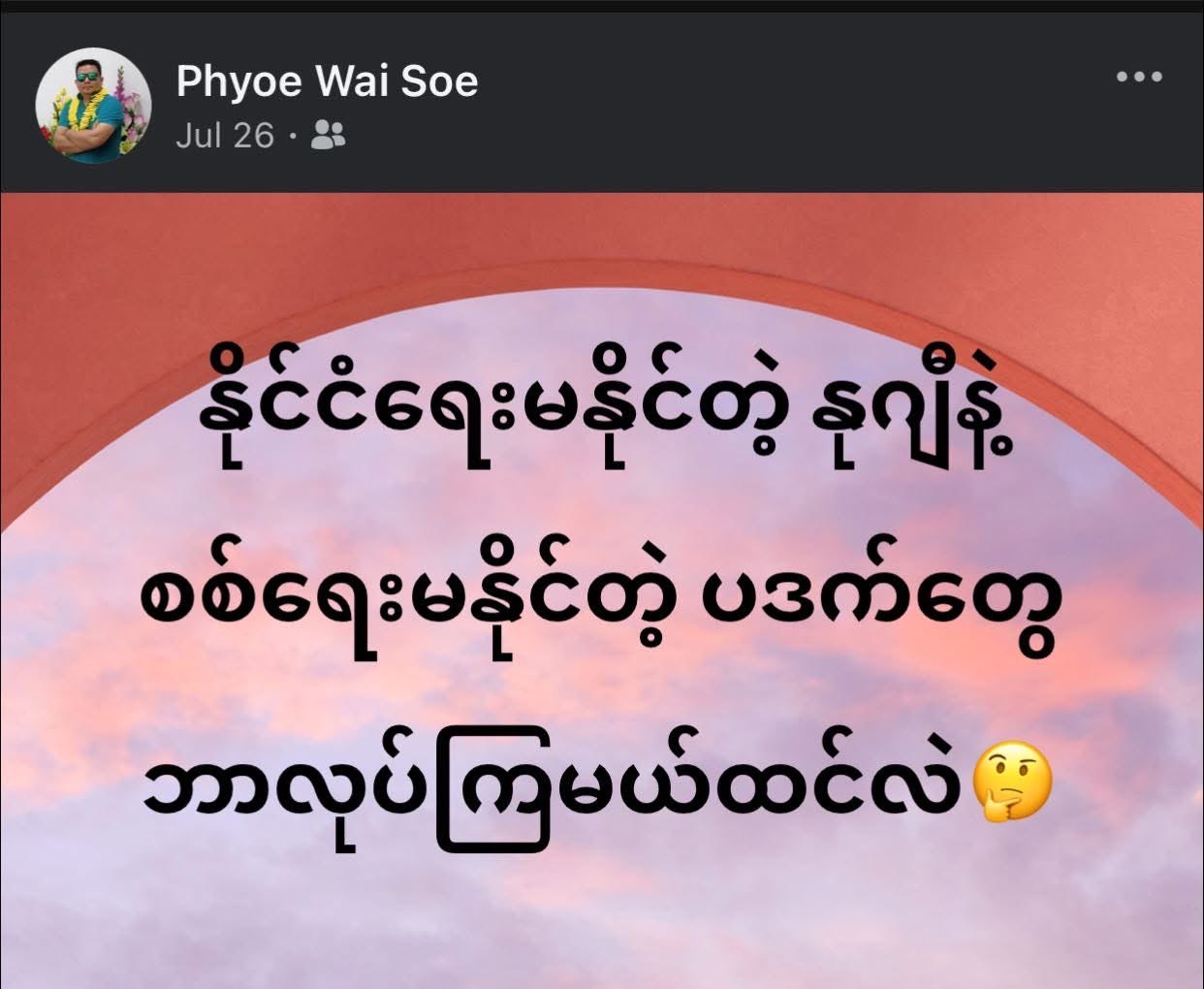Open the post's three-dot options menu
The height and width of the screenshot is (989, 1204).
click(1139, 78)
